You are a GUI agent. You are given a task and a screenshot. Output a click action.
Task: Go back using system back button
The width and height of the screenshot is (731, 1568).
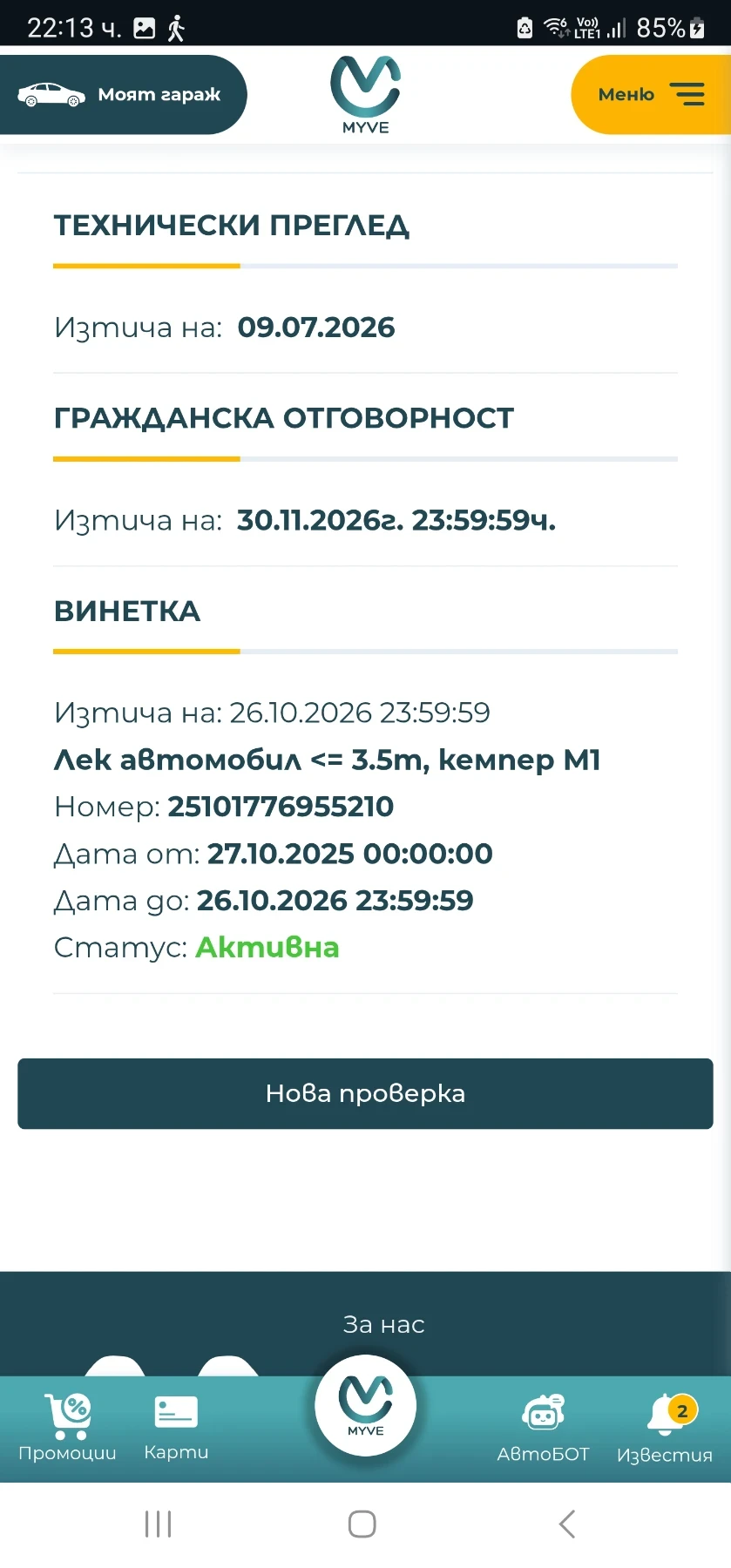tap(567, 1524)
